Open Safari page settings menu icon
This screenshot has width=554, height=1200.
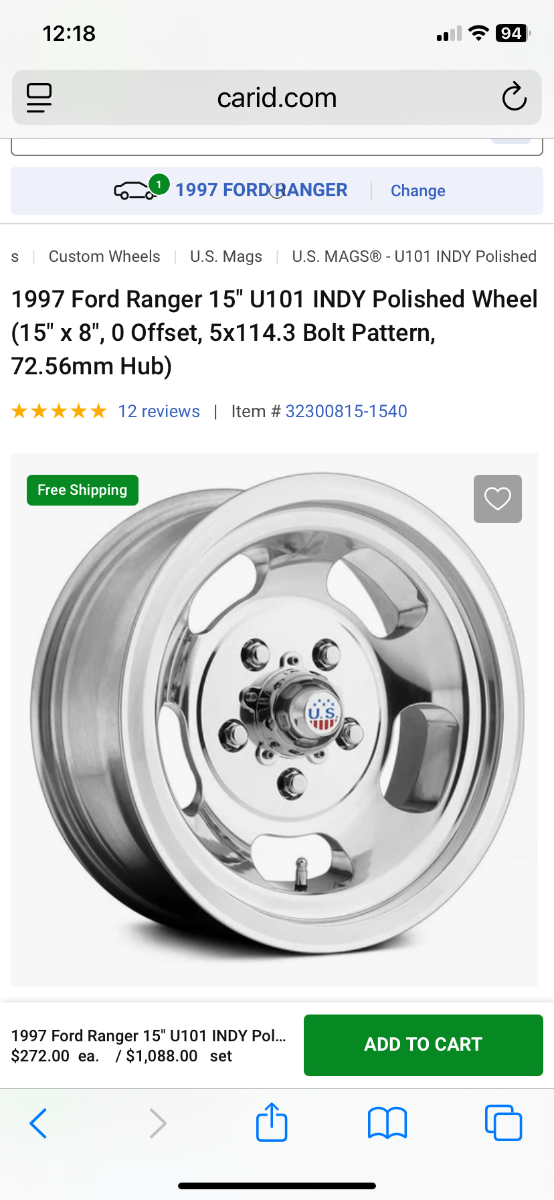(x=40, y=97)
